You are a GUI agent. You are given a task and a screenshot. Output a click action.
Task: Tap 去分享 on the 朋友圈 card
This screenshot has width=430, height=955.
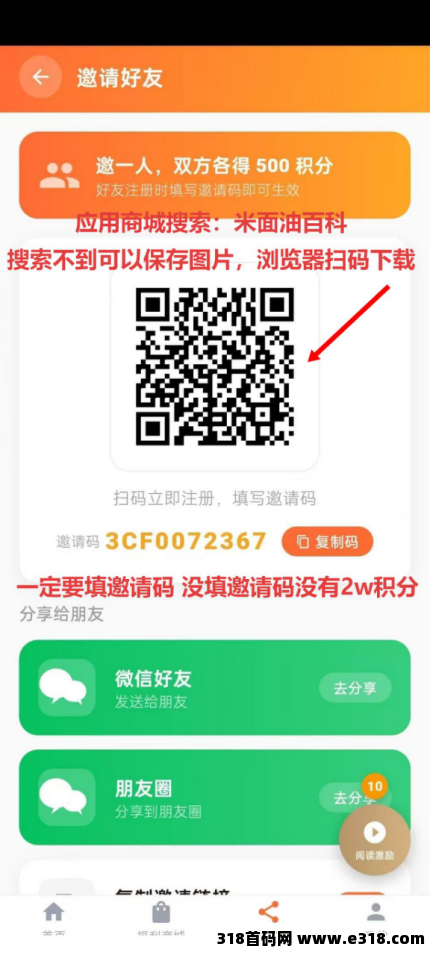pyautogui.click(x=355, y=797)
